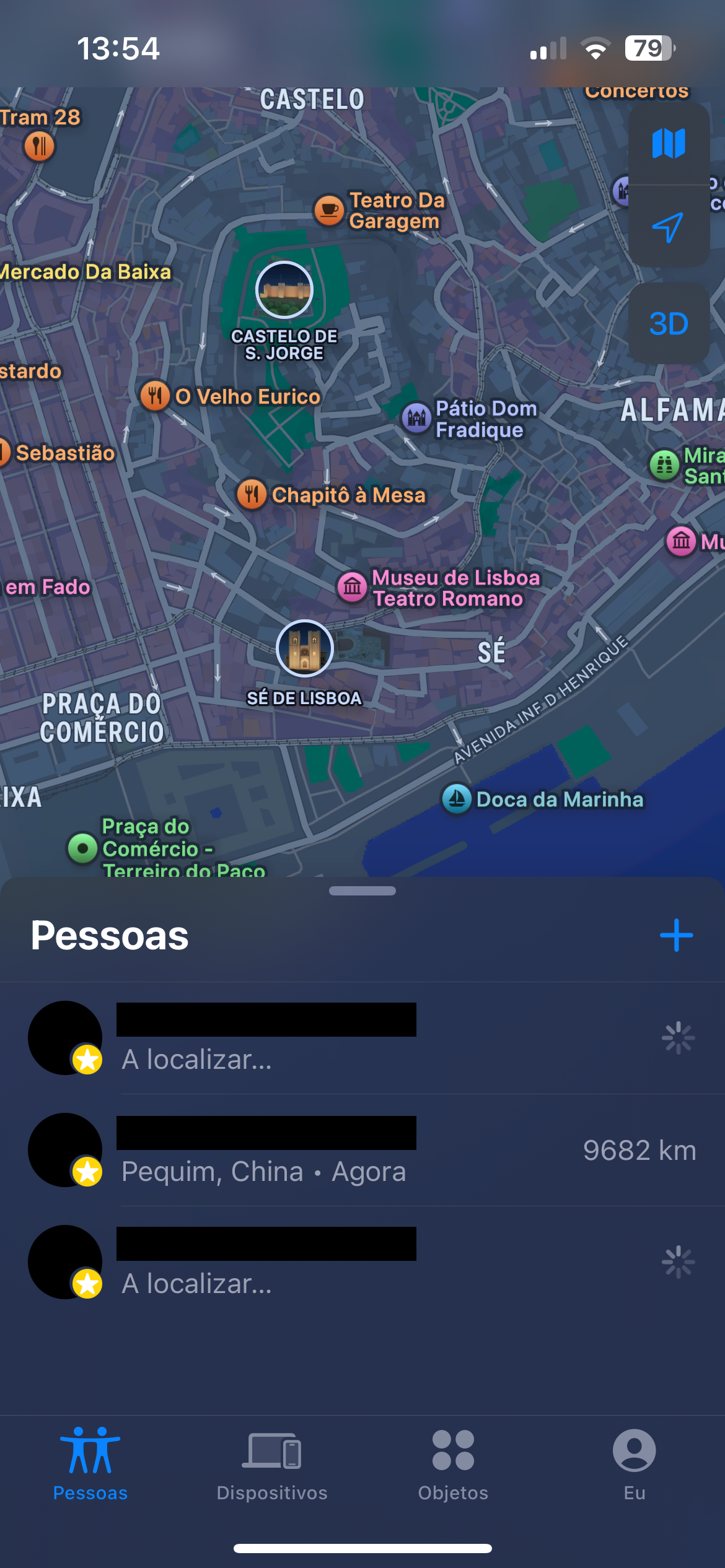725x1568 pixels.
Task: Switch to the Dispositivos tab
Action: 271,1465
